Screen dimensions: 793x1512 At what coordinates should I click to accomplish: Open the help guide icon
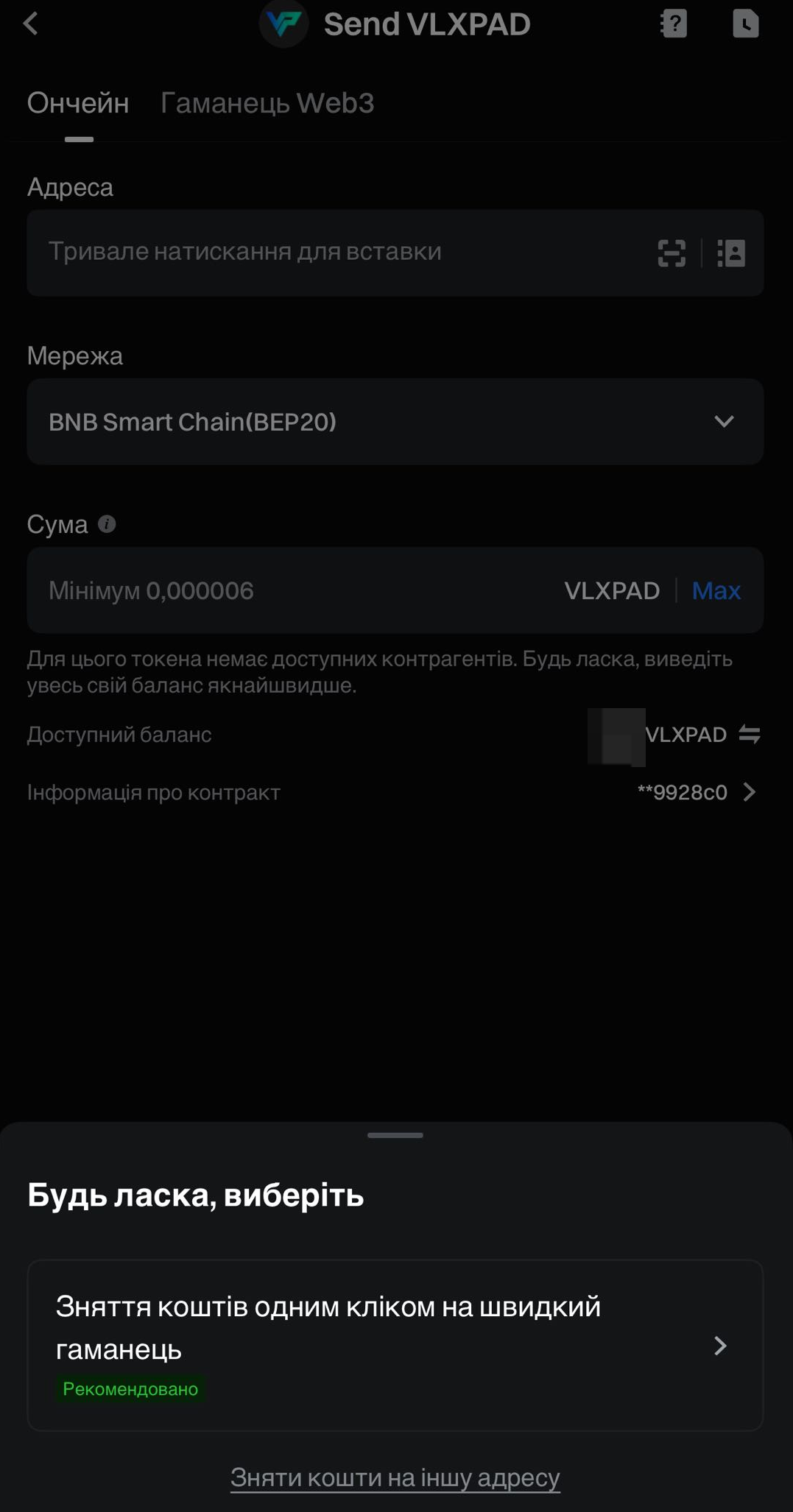point(673,24)
